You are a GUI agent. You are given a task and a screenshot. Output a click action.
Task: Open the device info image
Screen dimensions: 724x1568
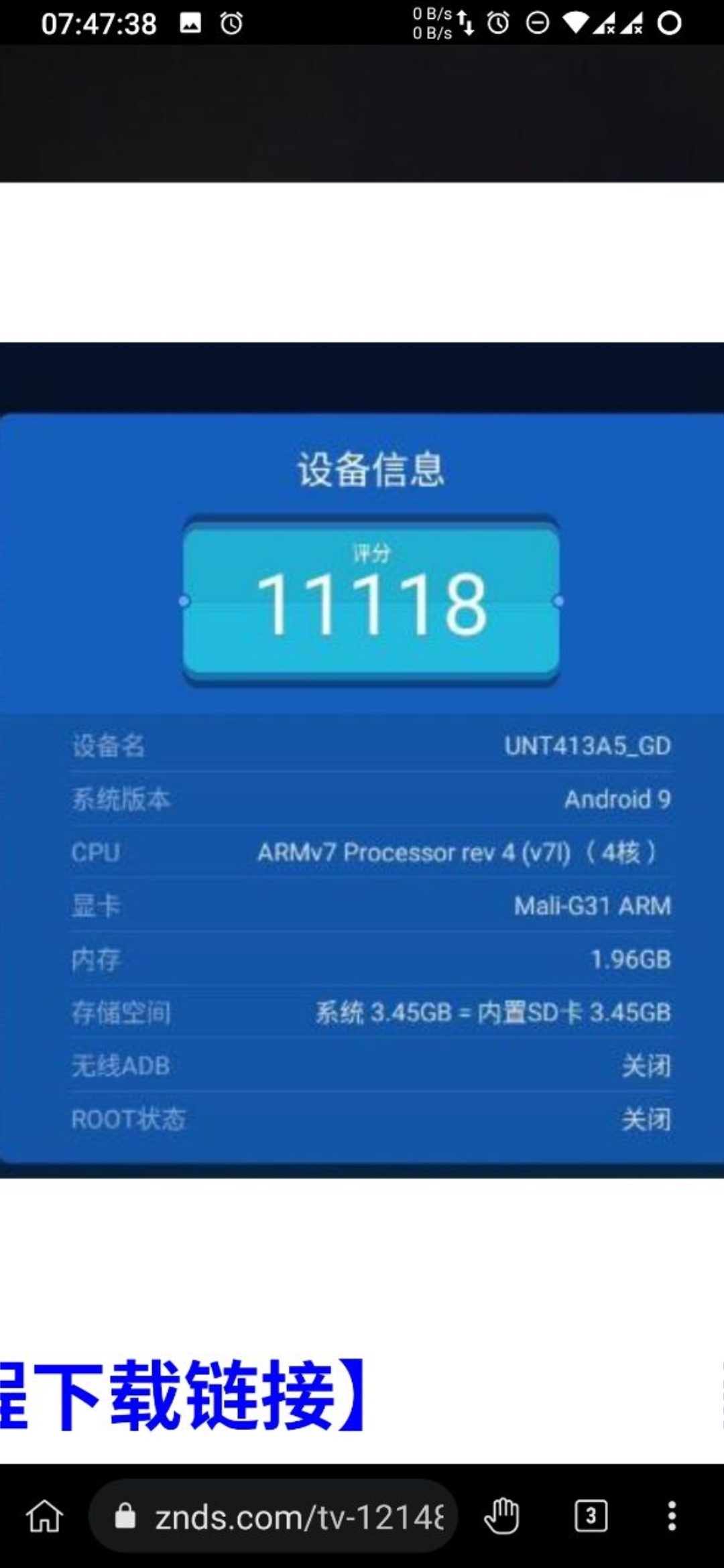(362, 761)
